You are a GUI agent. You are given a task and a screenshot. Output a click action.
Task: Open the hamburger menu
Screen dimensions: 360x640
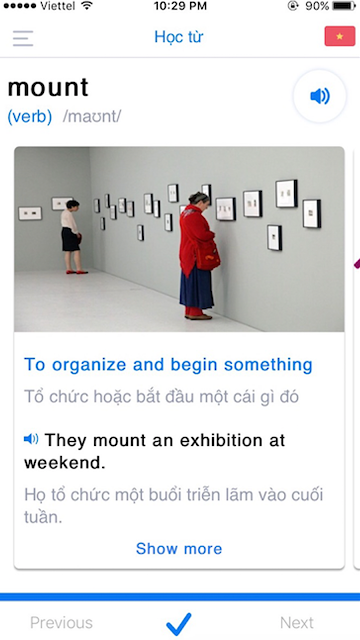pyautogui.click(x=23, y=38)
